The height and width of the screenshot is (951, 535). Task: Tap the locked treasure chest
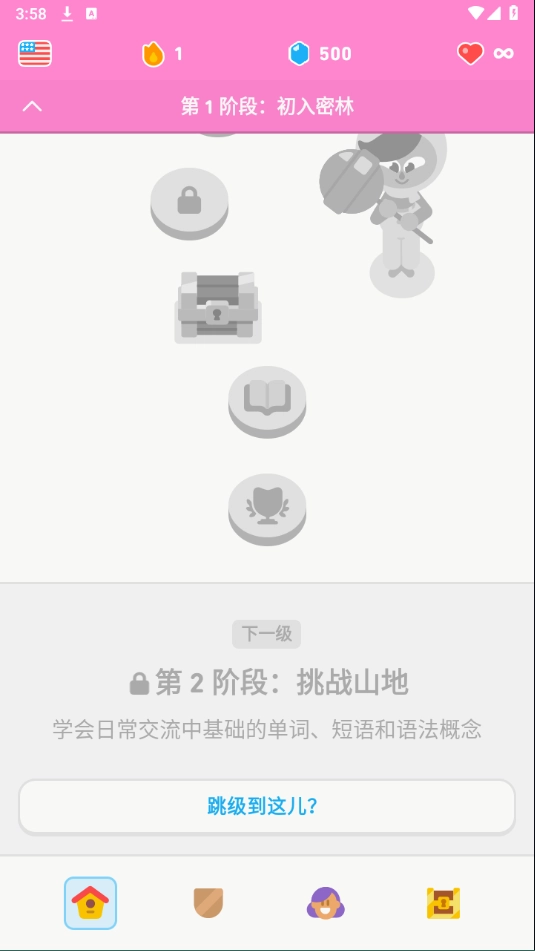pyautogui.click(x=218, y=307)
